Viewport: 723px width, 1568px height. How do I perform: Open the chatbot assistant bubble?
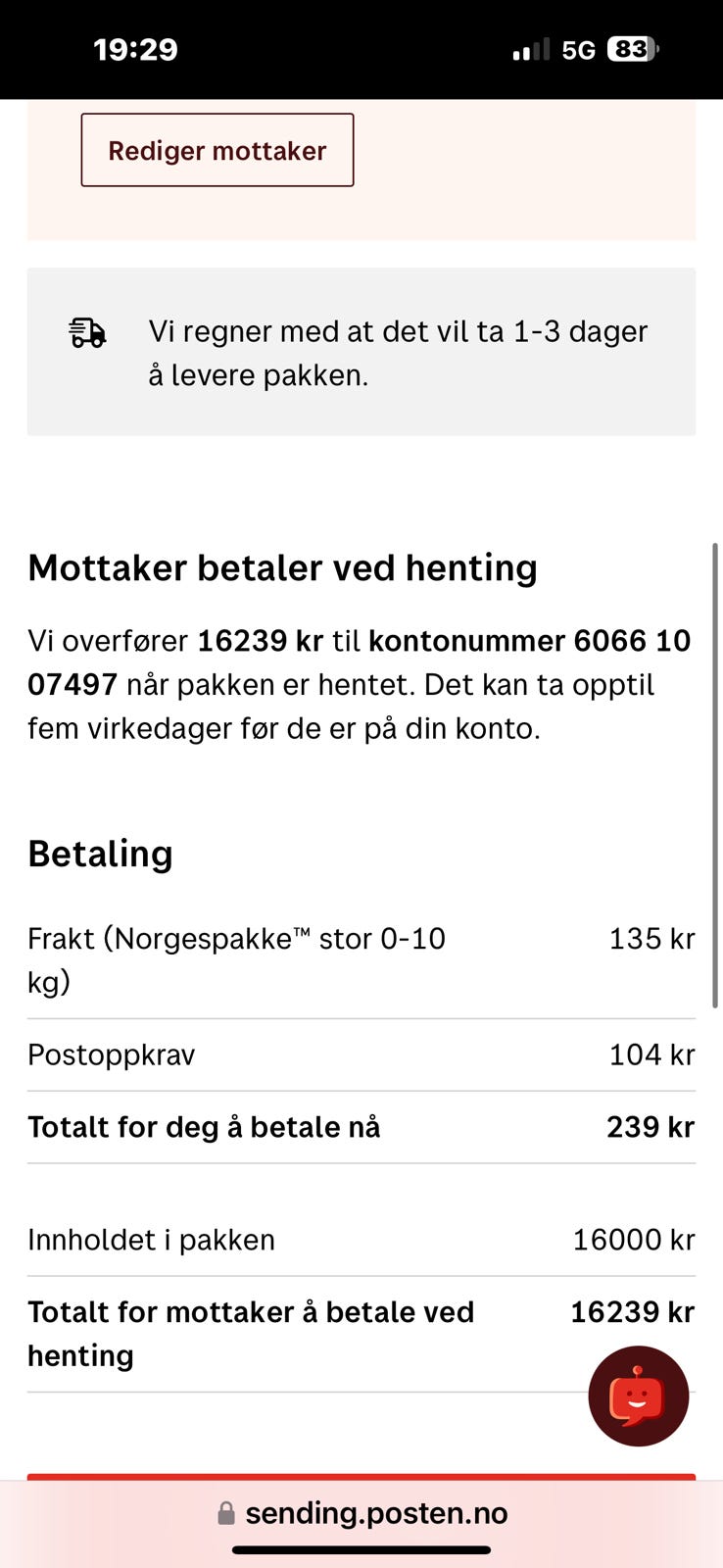[x=638, y=1396]
